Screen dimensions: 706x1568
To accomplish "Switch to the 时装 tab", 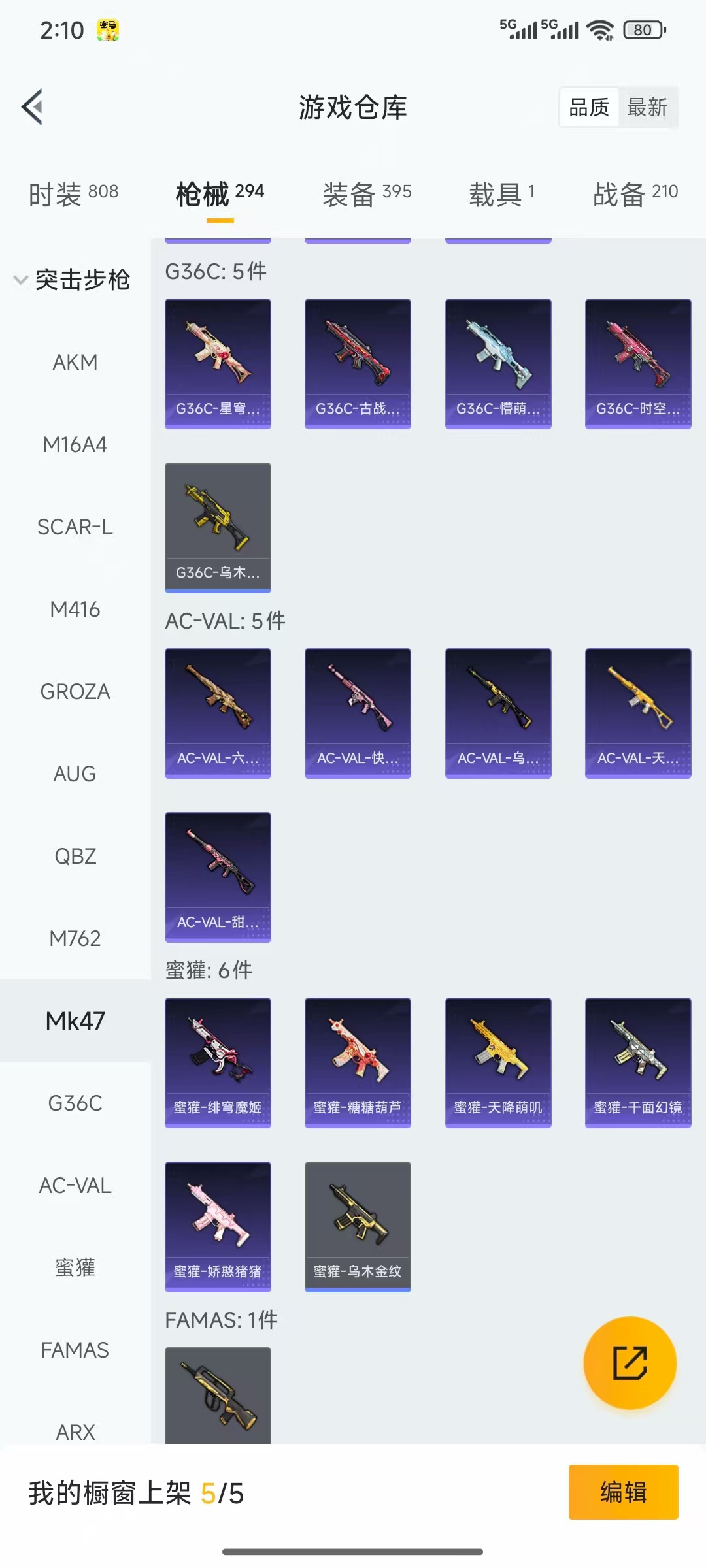I will click(73, 193).
